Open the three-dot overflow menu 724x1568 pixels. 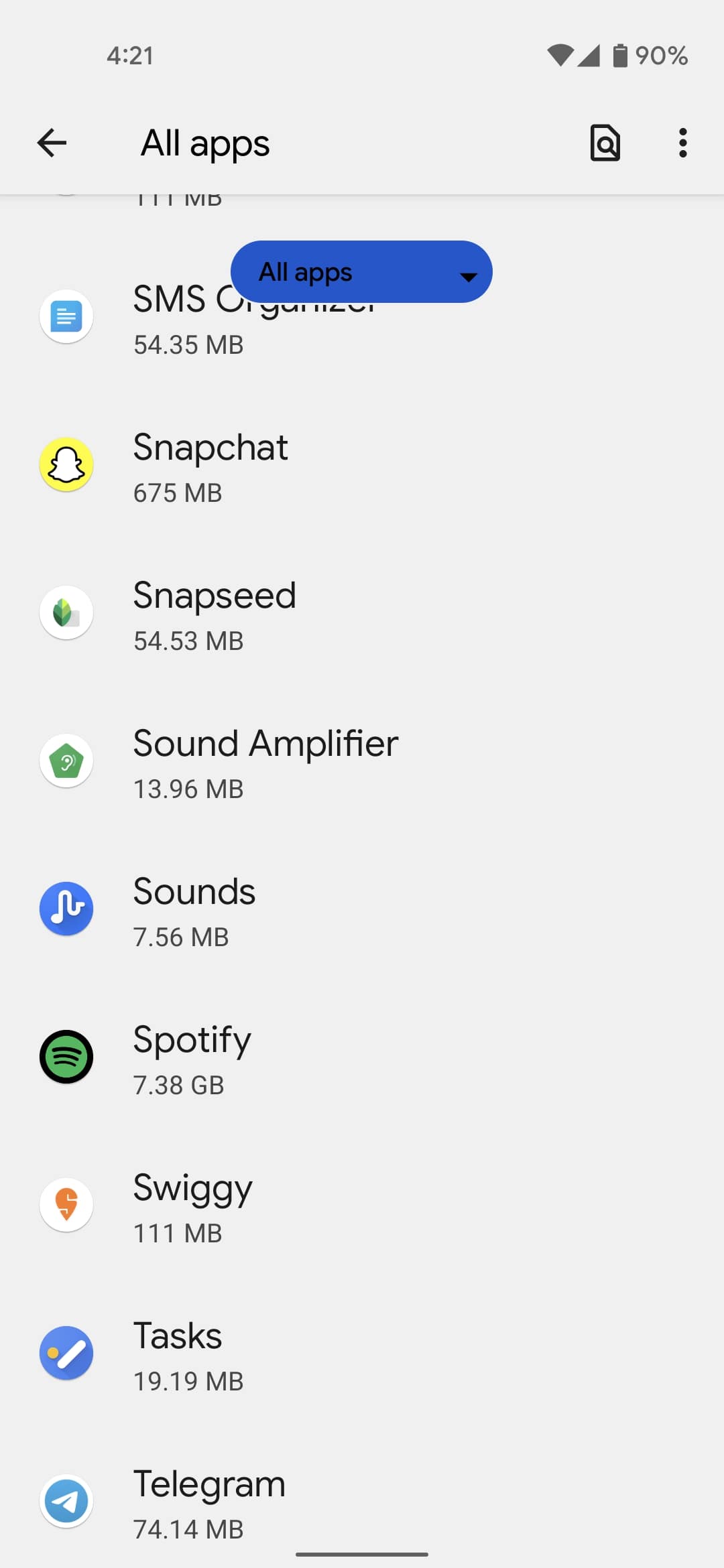pos(682,143)
